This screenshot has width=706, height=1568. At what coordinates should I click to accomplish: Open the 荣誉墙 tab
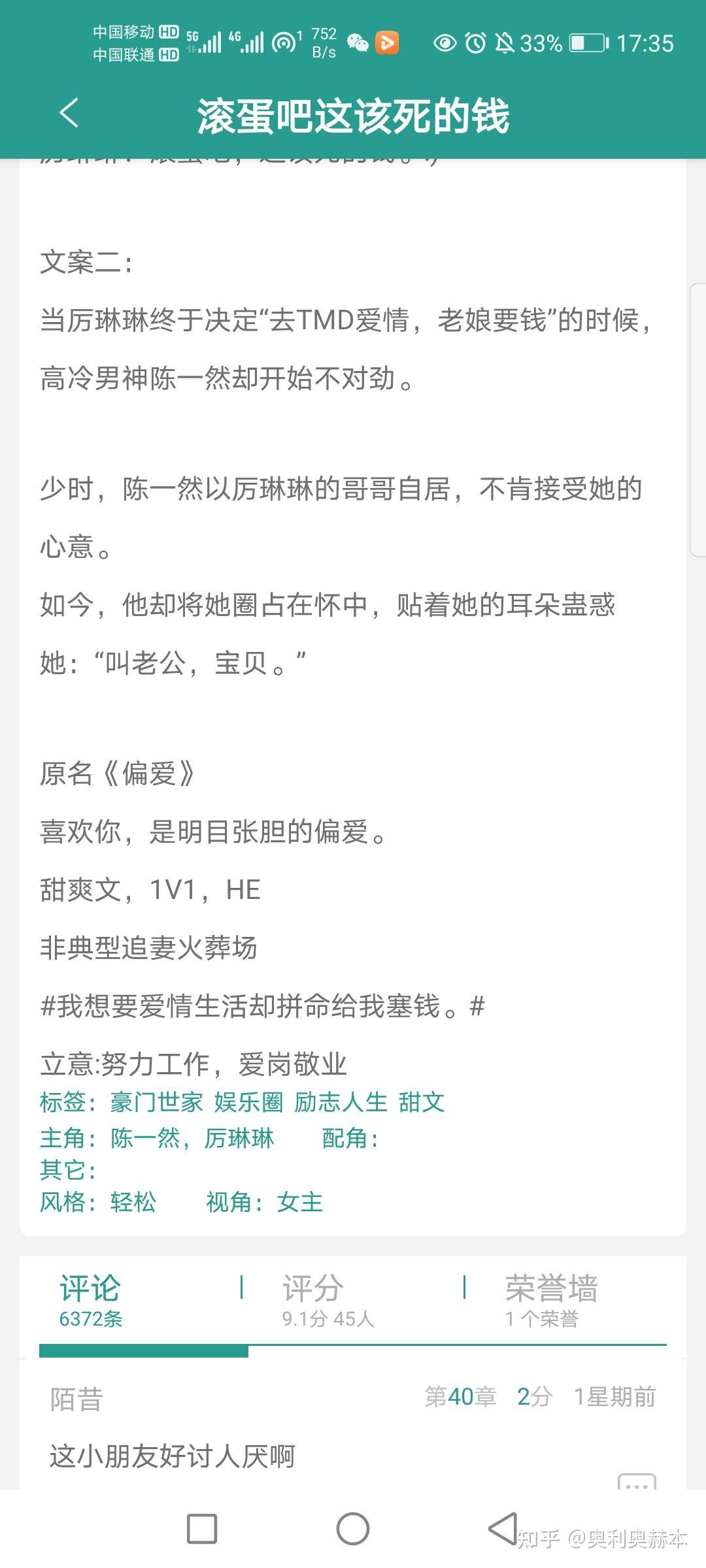pyautogui.click(x=550, y=1299)
